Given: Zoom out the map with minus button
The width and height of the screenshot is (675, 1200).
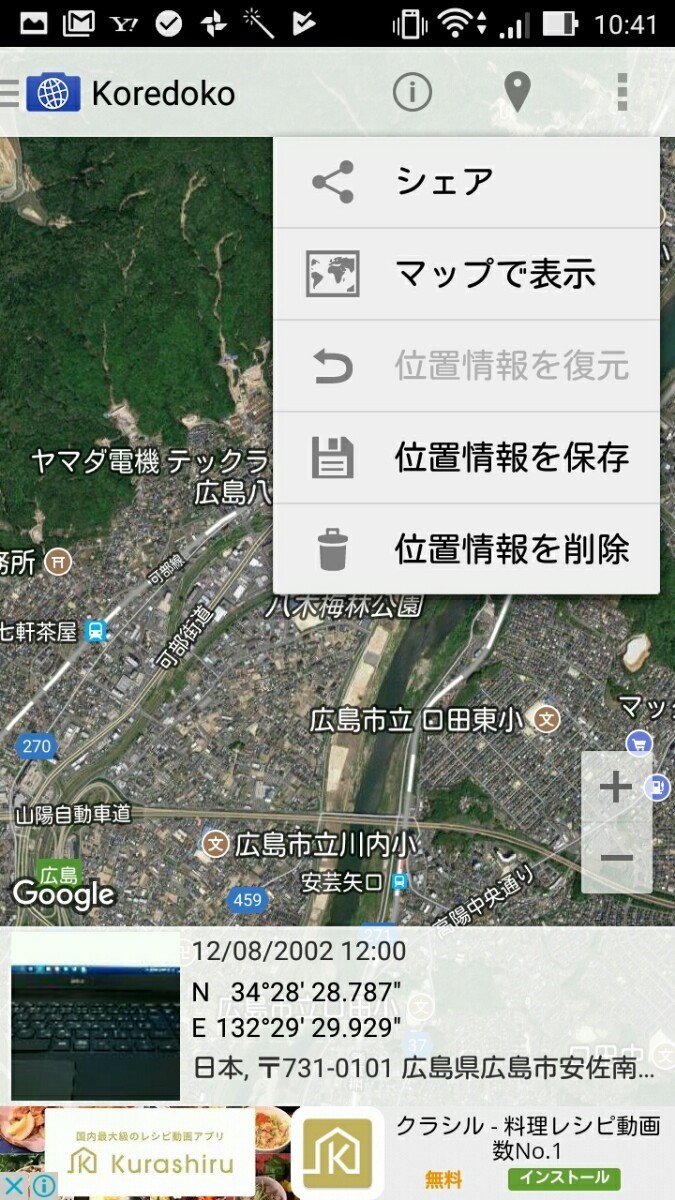Looking at the screenshot, I should point(616,858).
